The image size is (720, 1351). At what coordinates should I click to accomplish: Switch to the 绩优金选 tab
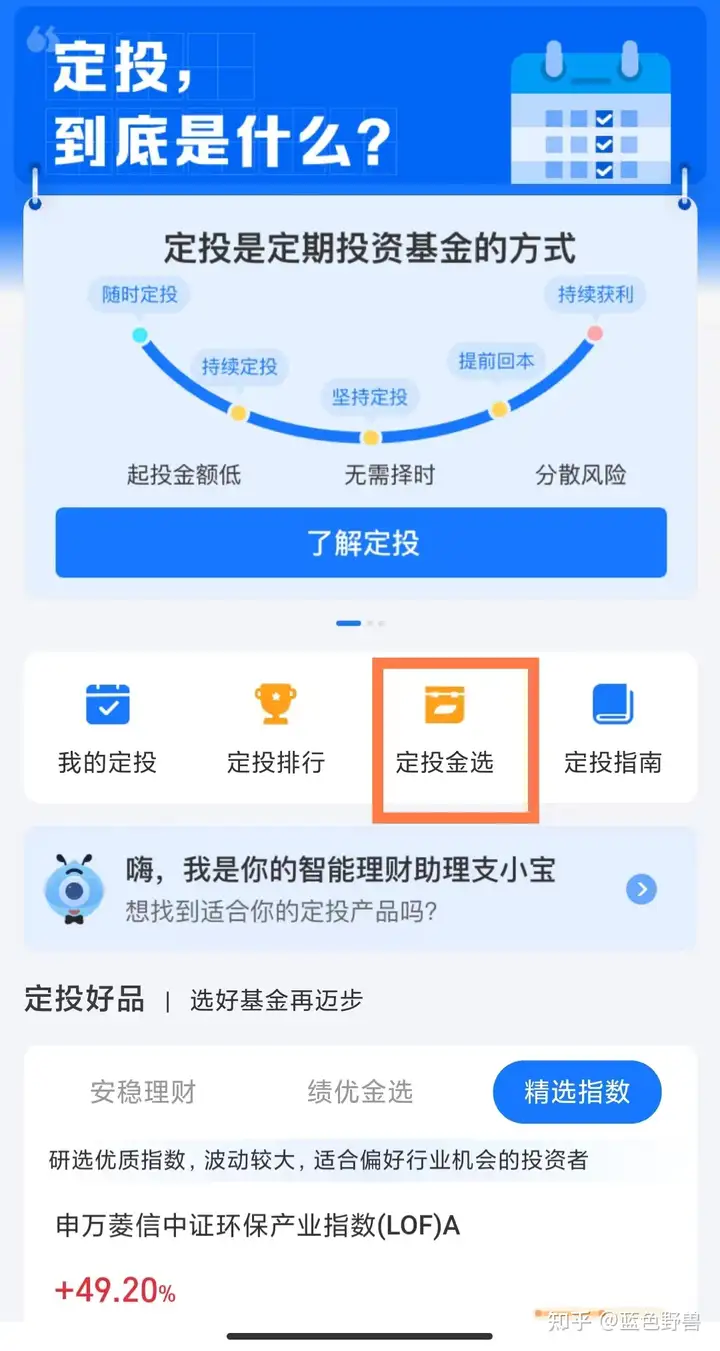[x=360, y=1092]
